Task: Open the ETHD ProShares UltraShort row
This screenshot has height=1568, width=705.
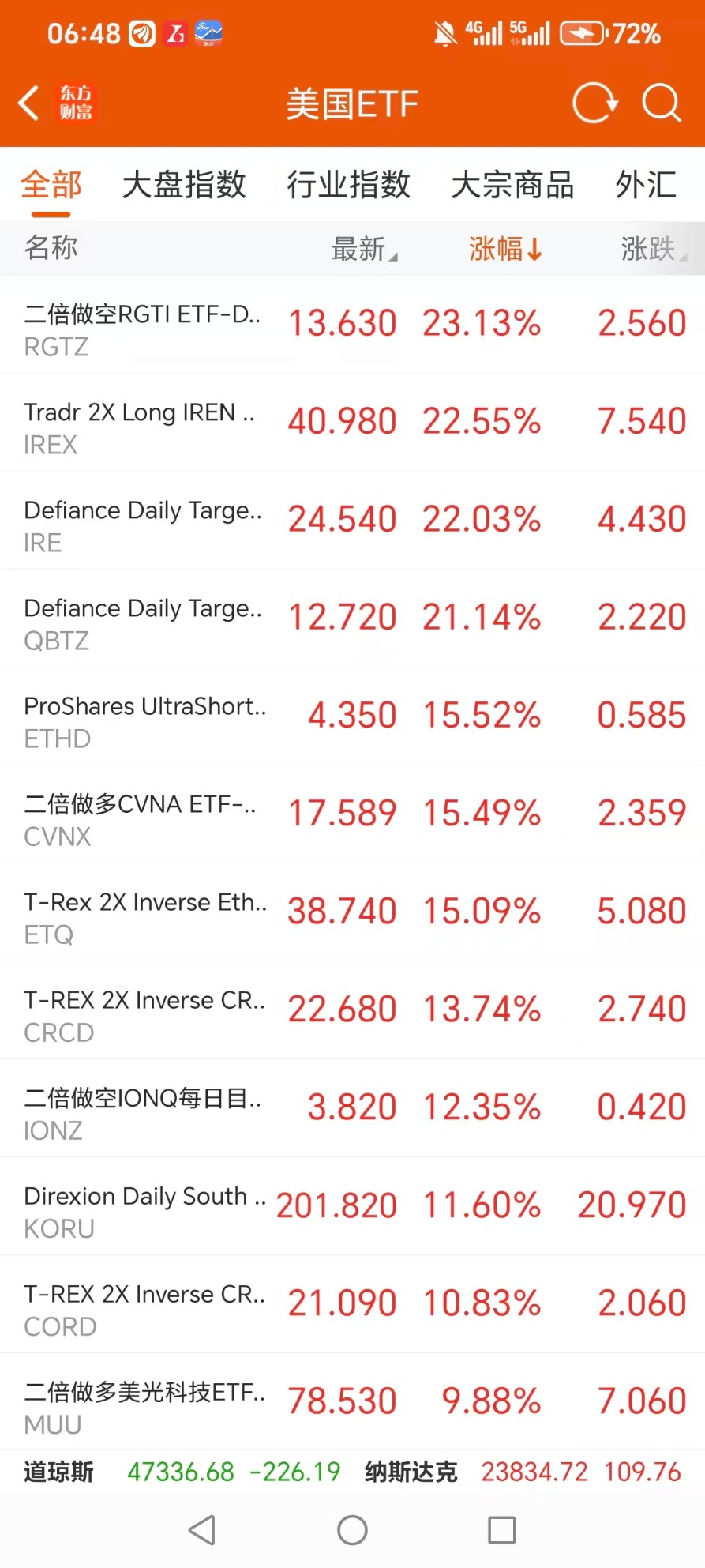Action: pos(352,716)
